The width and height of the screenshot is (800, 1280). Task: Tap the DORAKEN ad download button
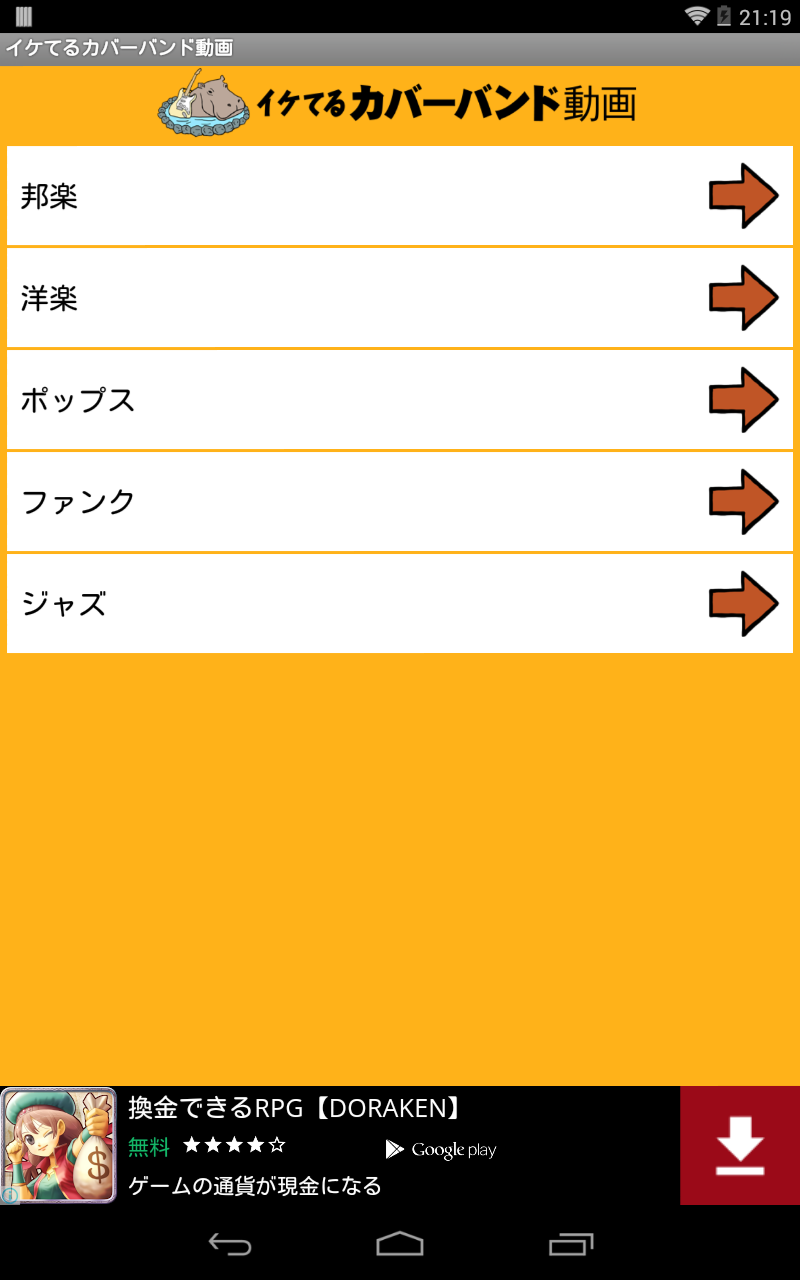click(740, 1145)
